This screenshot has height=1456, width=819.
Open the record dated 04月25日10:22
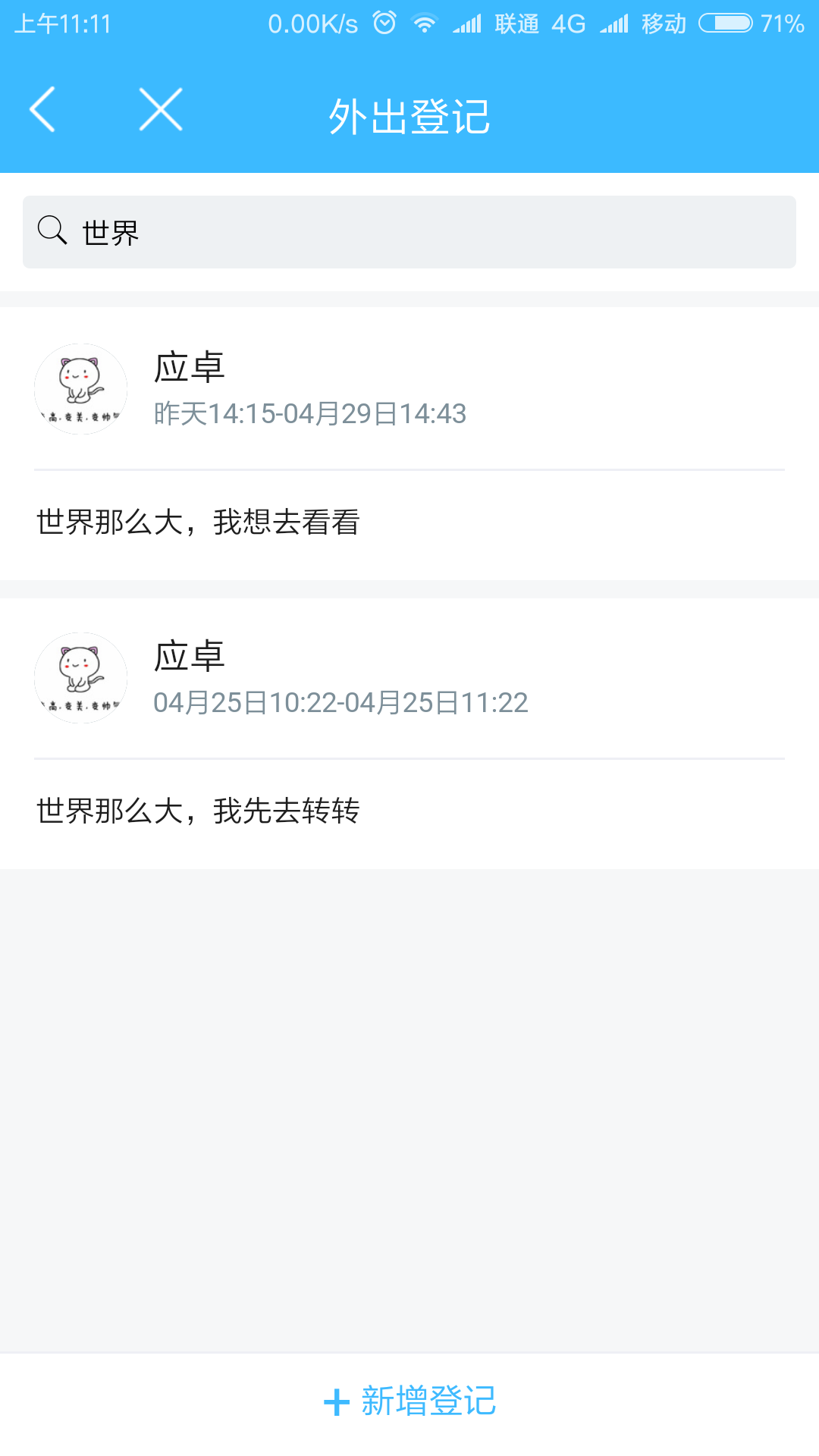click(x=409, y=728)
